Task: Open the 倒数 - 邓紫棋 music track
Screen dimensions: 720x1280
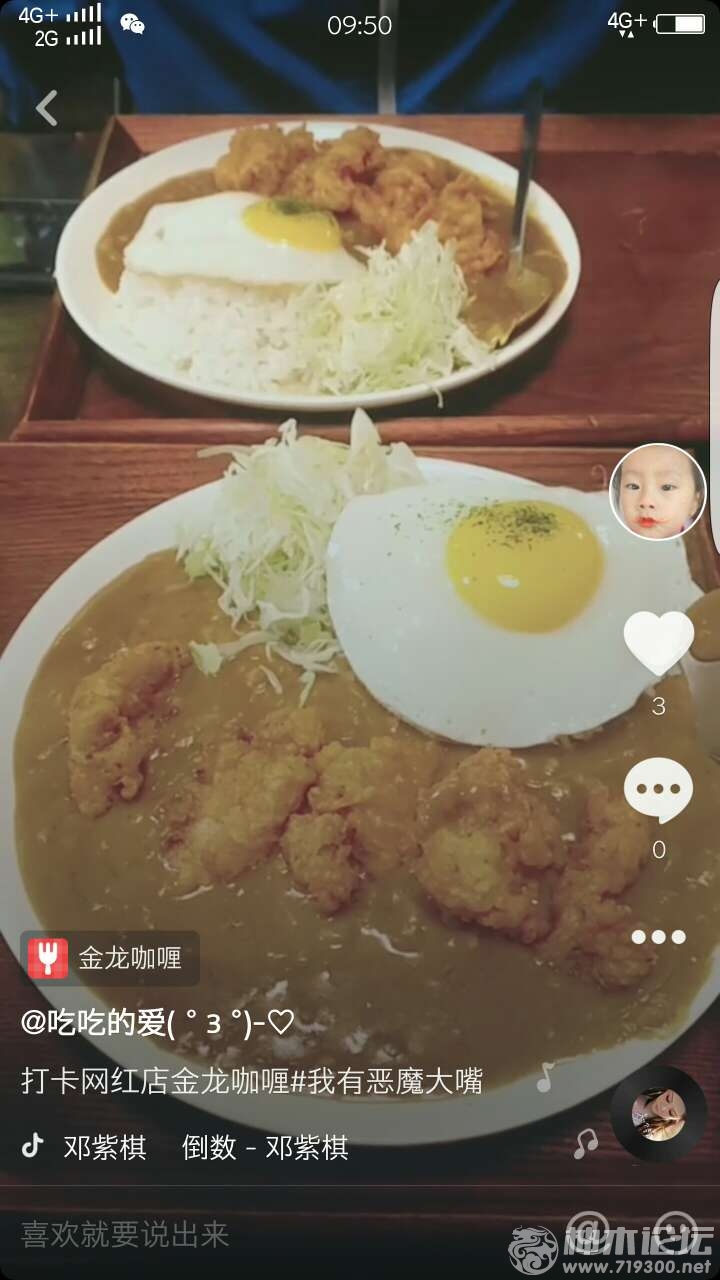Action: coord(265,1147)
